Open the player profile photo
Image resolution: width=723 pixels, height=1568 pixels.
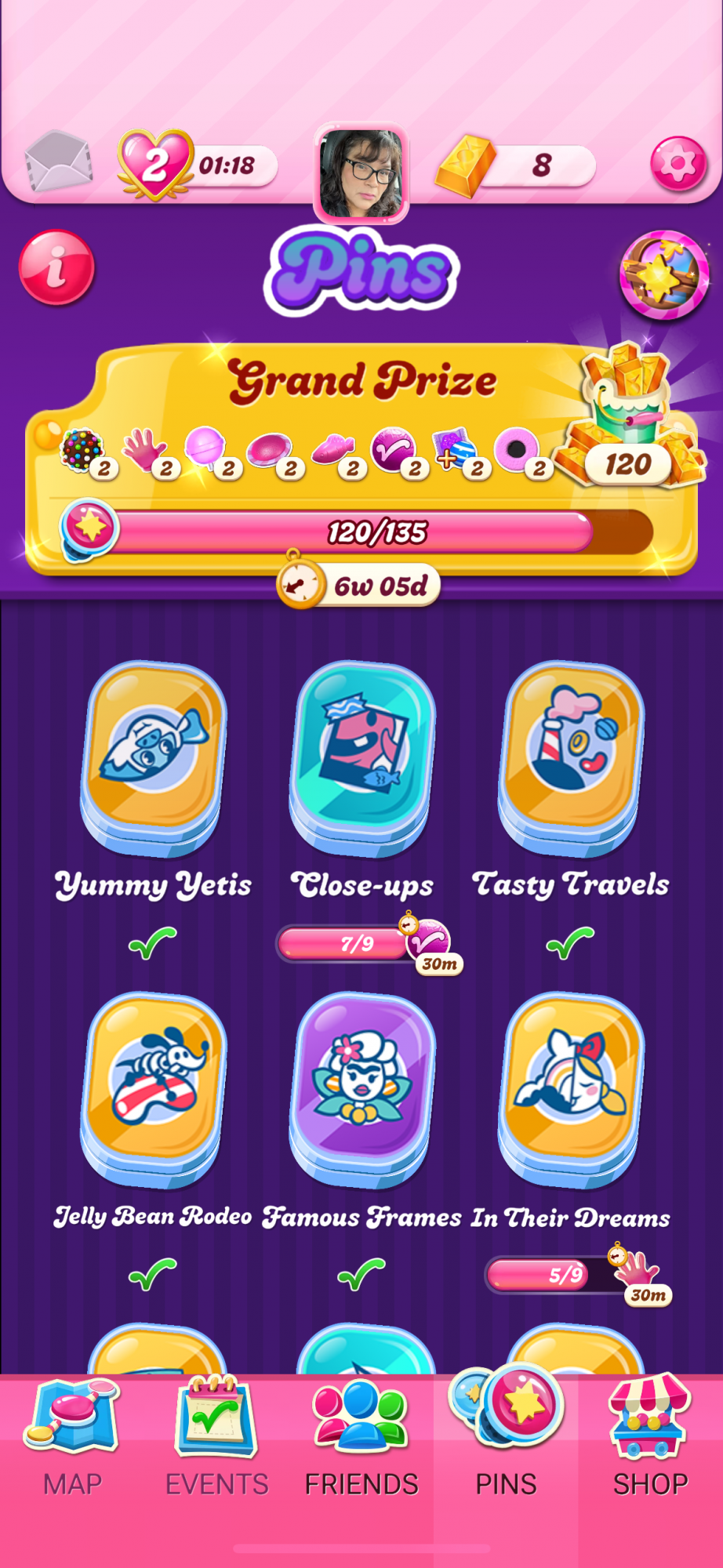[x=361, y=174]
